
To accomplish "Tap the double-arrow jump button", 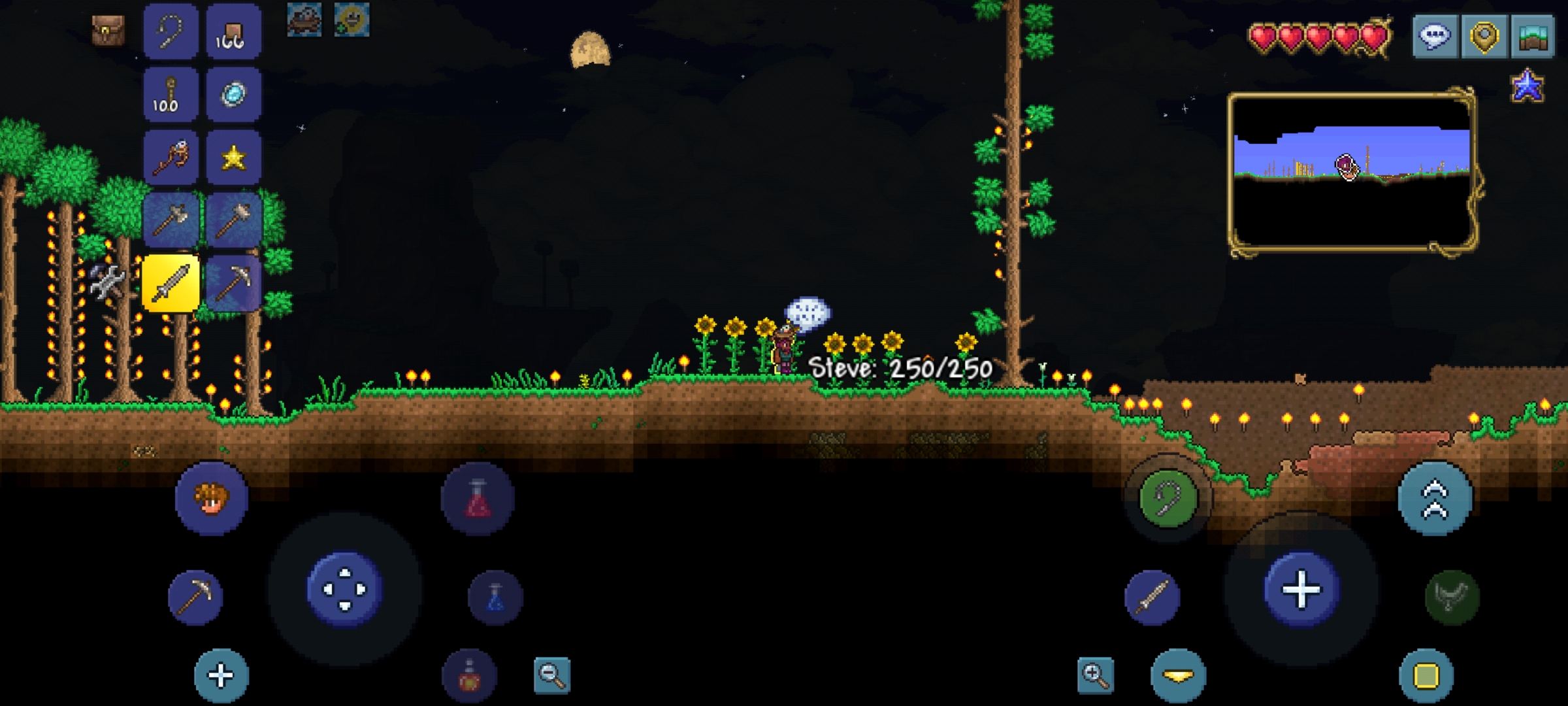I will 1435,499.
